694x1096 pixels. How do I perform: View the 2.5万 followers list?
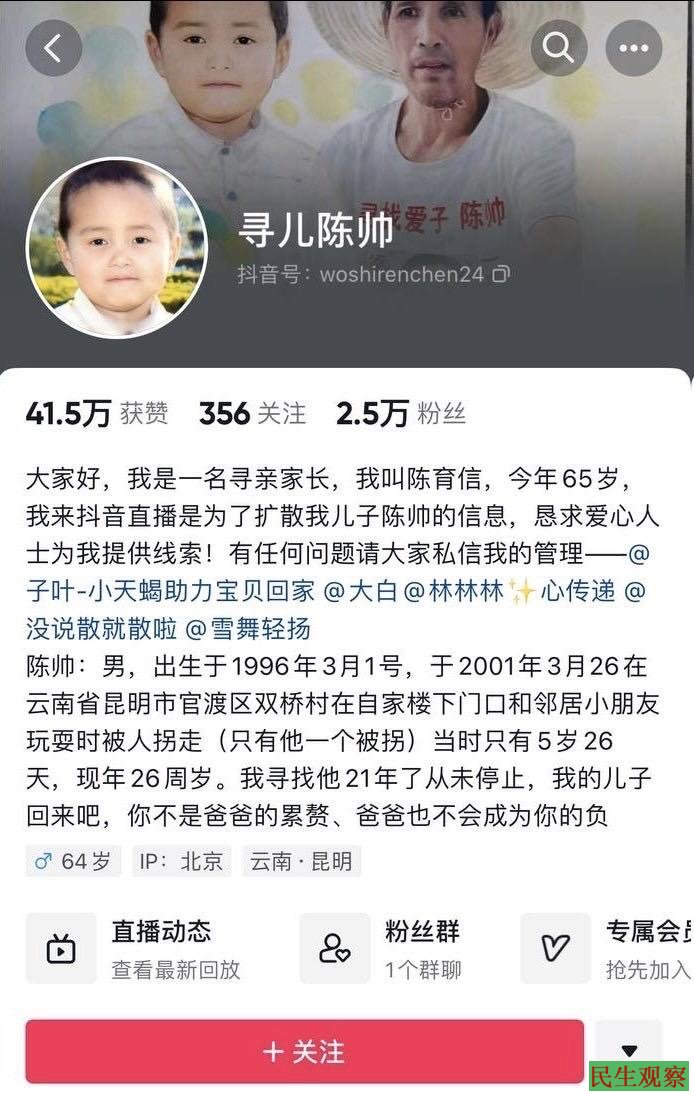[400, 413]
